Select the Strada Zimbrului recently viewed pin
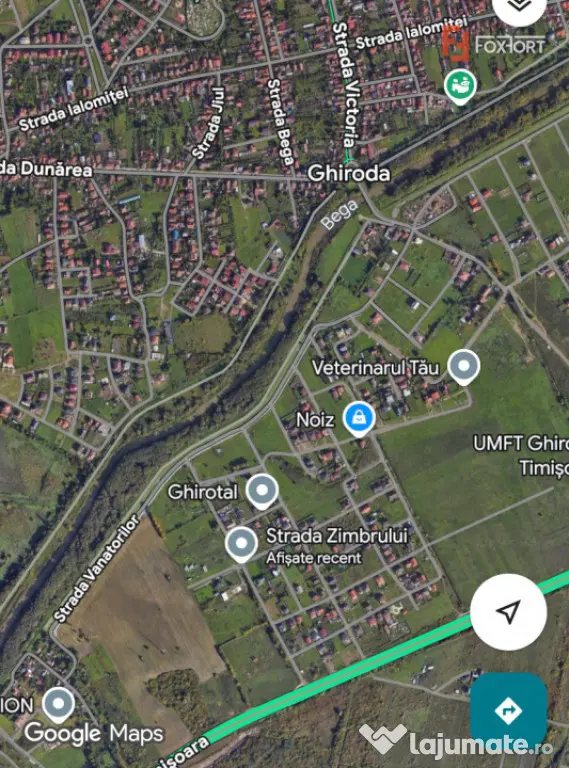Screen dimensions: 569x768 pyautogui.click(x=241, y=545)
